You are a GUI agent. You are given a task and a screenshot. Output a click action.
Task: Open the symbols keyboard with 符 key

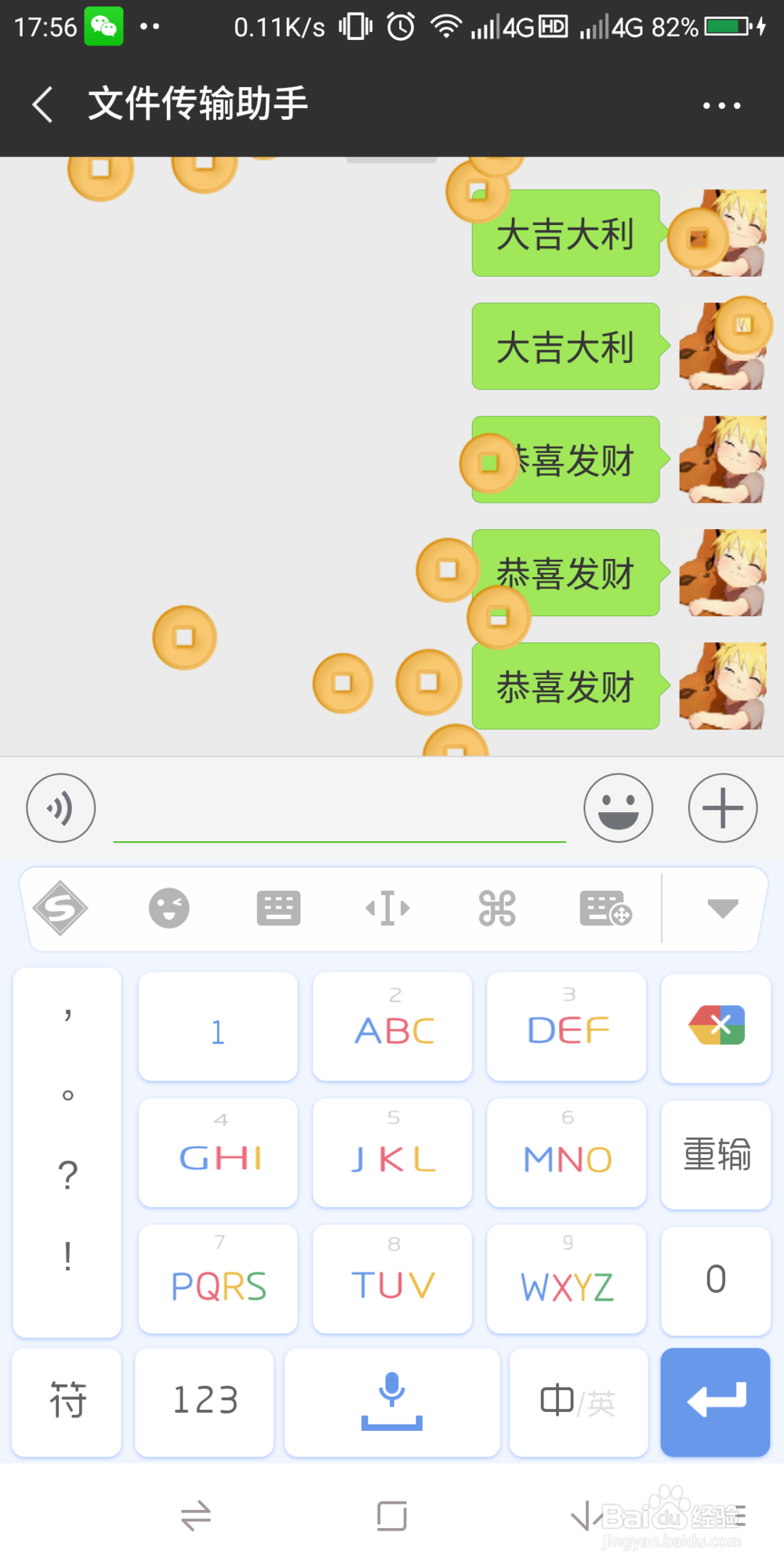pos(66,1403)
